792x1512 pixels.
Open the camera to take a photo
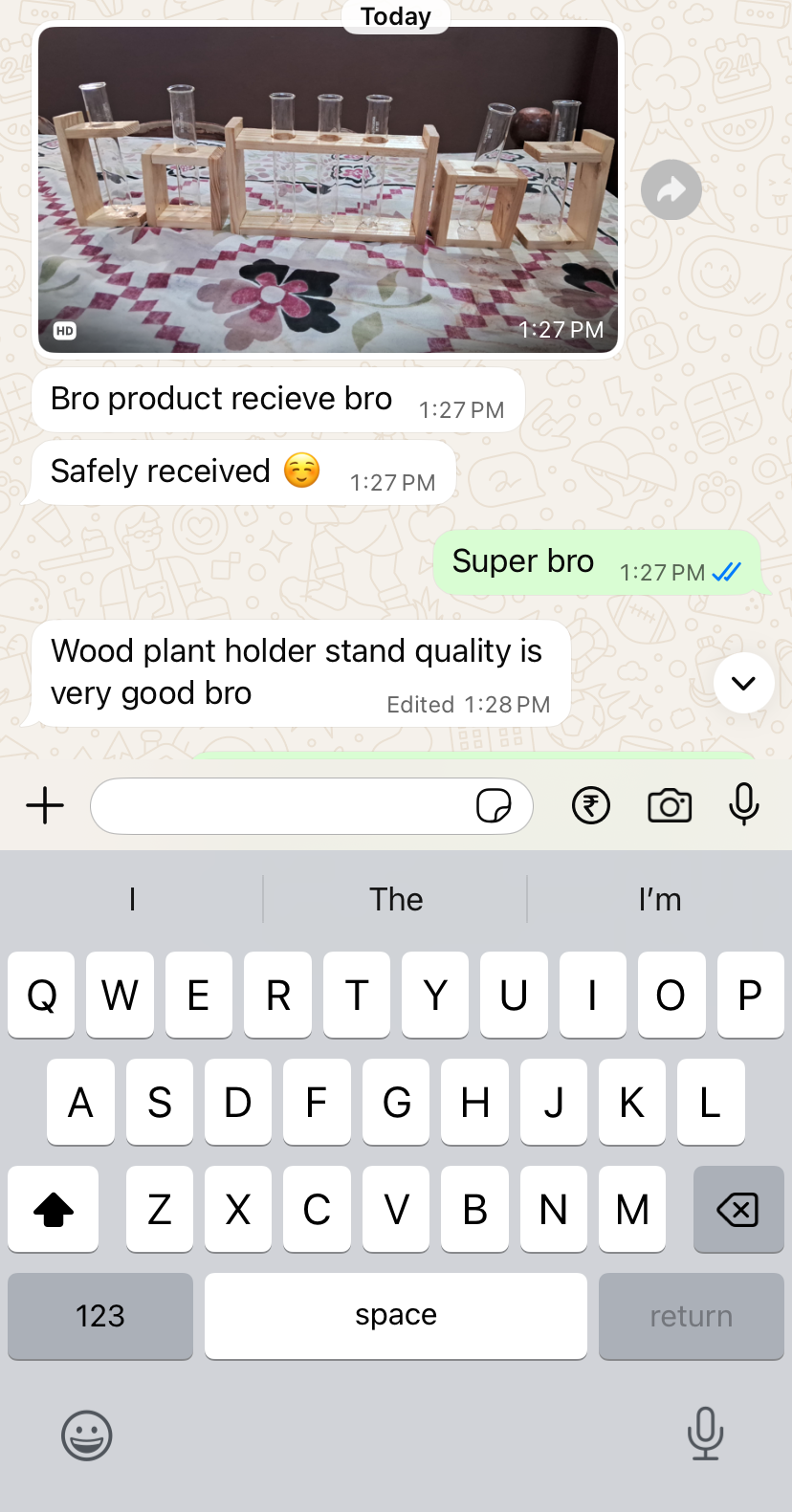pyautogui.click(x=670, y=806)
